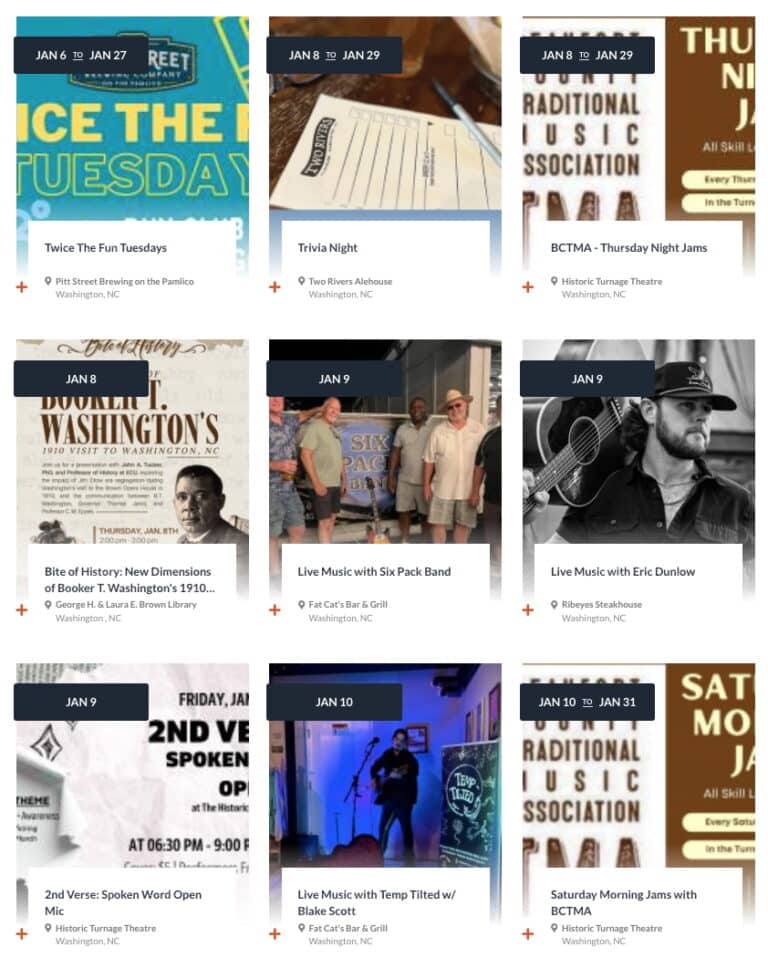Tap plus icon on Thursday Night Jams card
This screenshot has height=958, width=768.
coord(528,287)
